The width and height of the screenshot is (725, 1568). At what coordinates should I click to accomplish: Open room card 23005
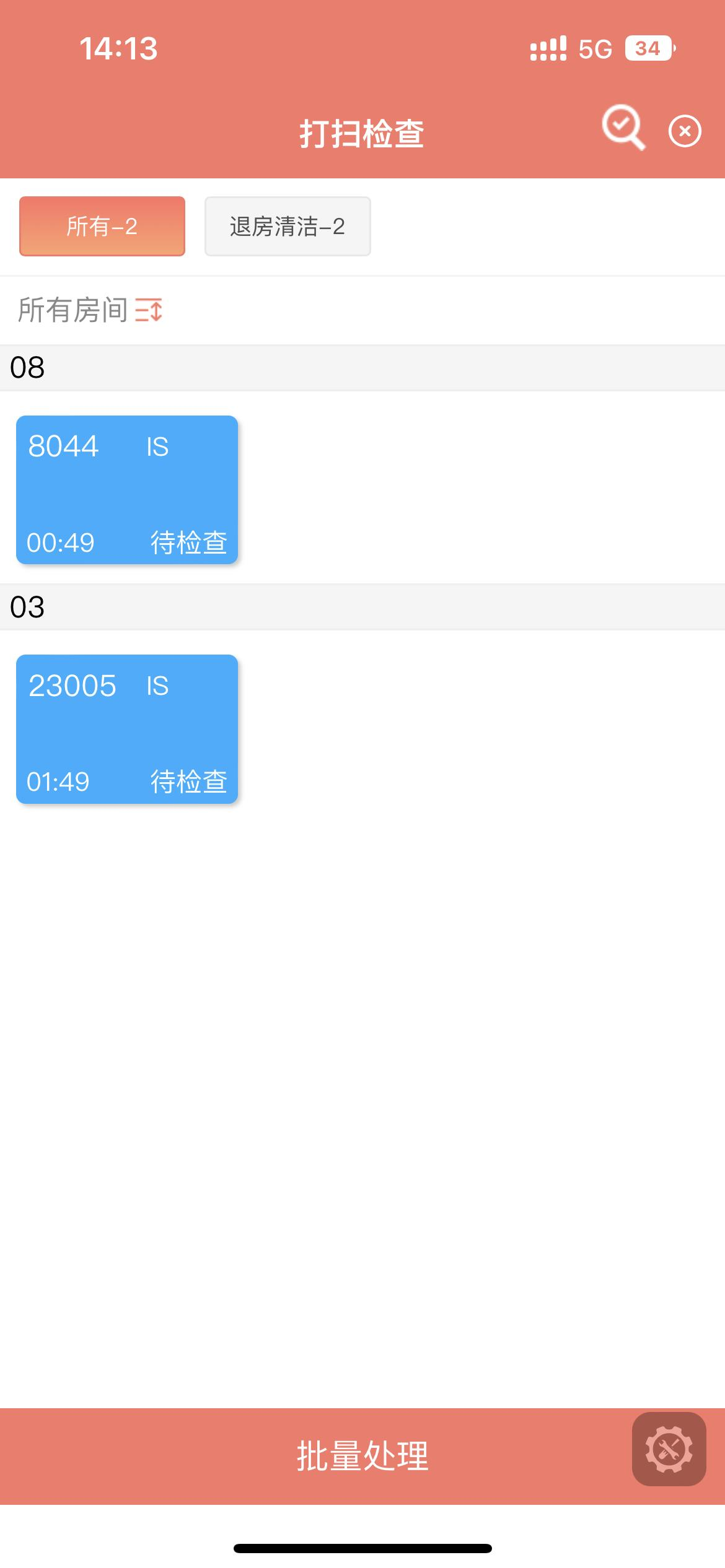coord(127,729)
